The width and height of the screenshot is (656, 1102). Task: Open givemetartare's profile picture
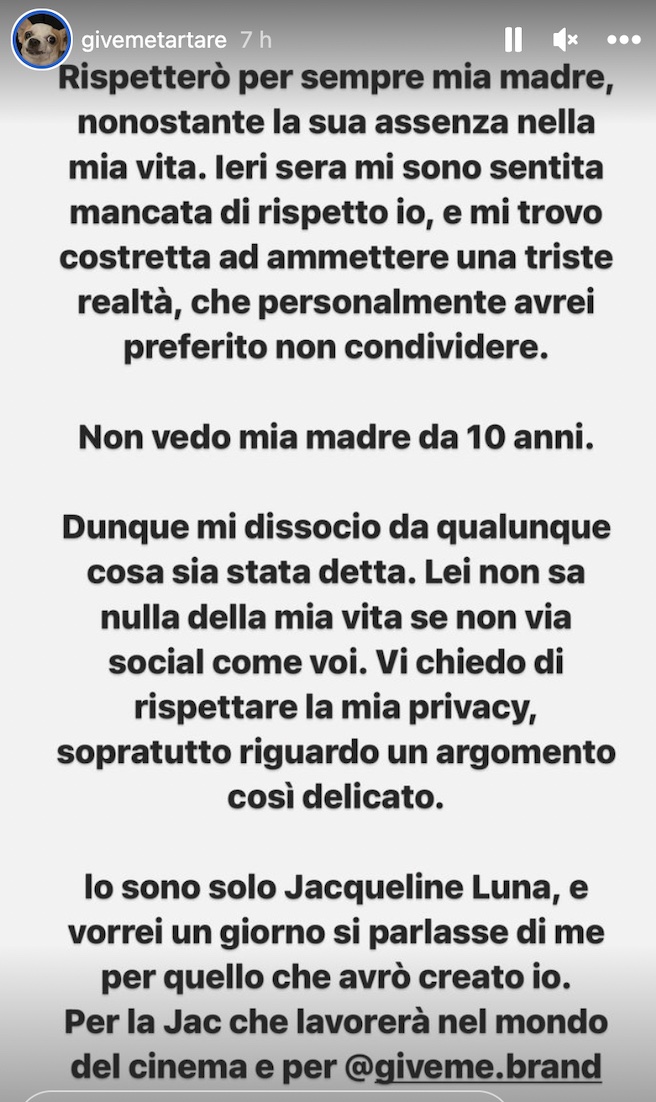point(41,39)
